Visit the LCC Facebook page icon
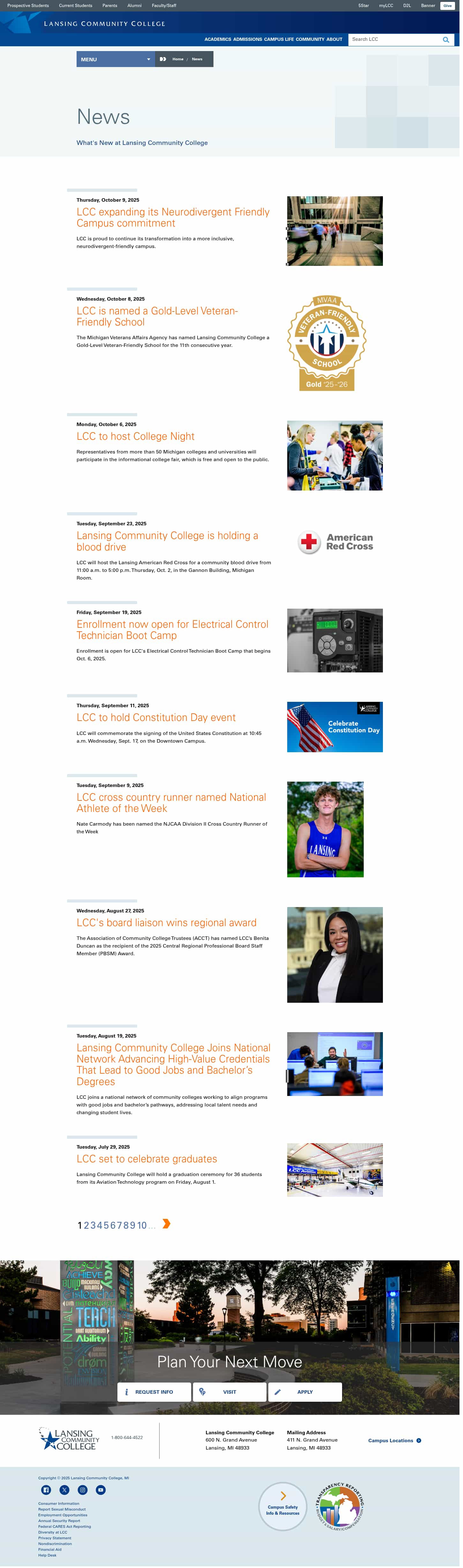 coord(46,1489)
